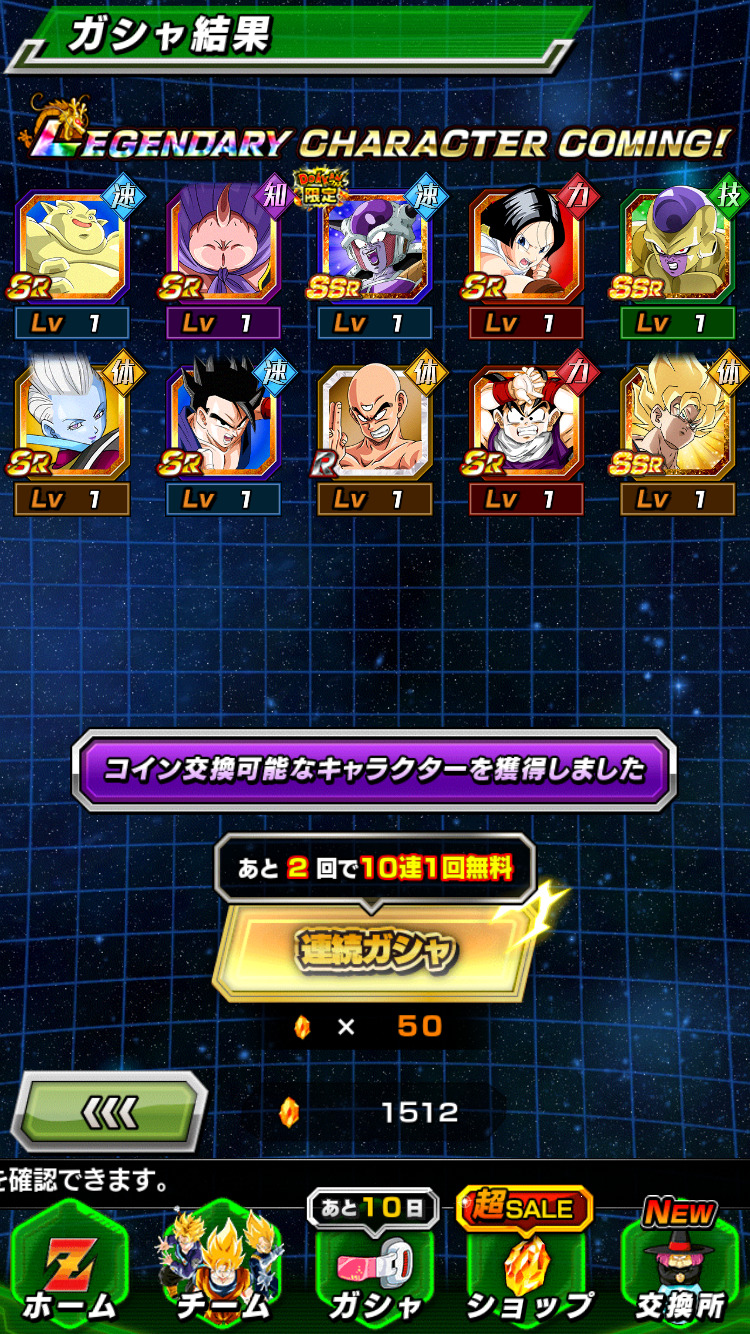Select the SR Gohan blue-background card

[223, 422]
